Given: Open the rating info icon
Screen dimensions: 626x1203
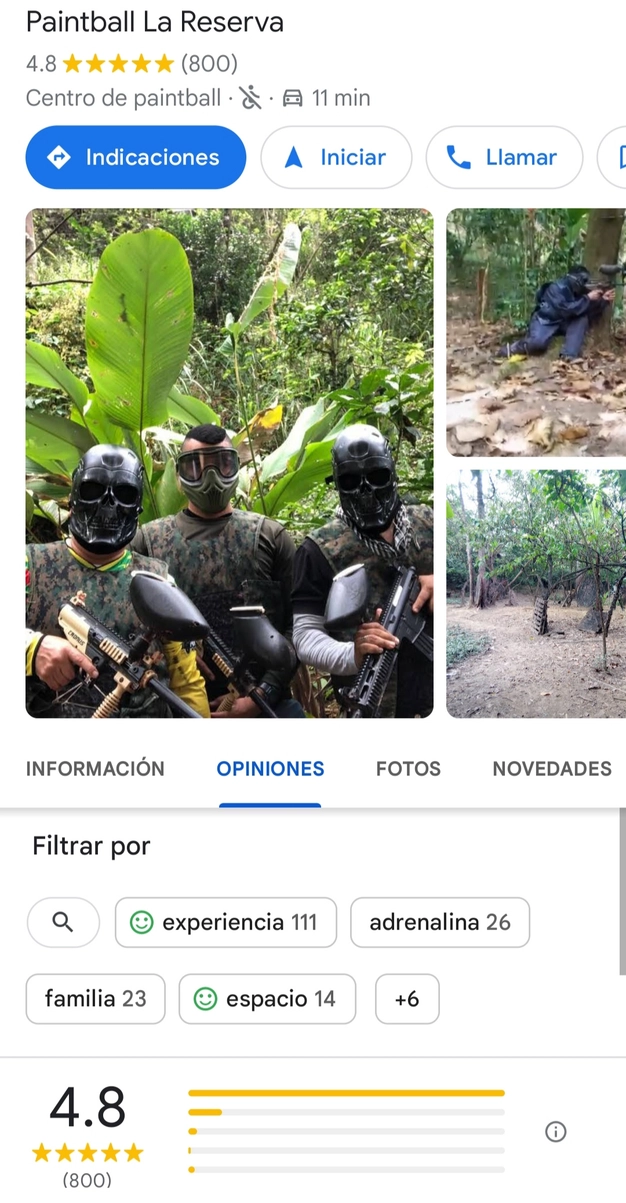Looking at the screenshot, I should (556, 1132).
